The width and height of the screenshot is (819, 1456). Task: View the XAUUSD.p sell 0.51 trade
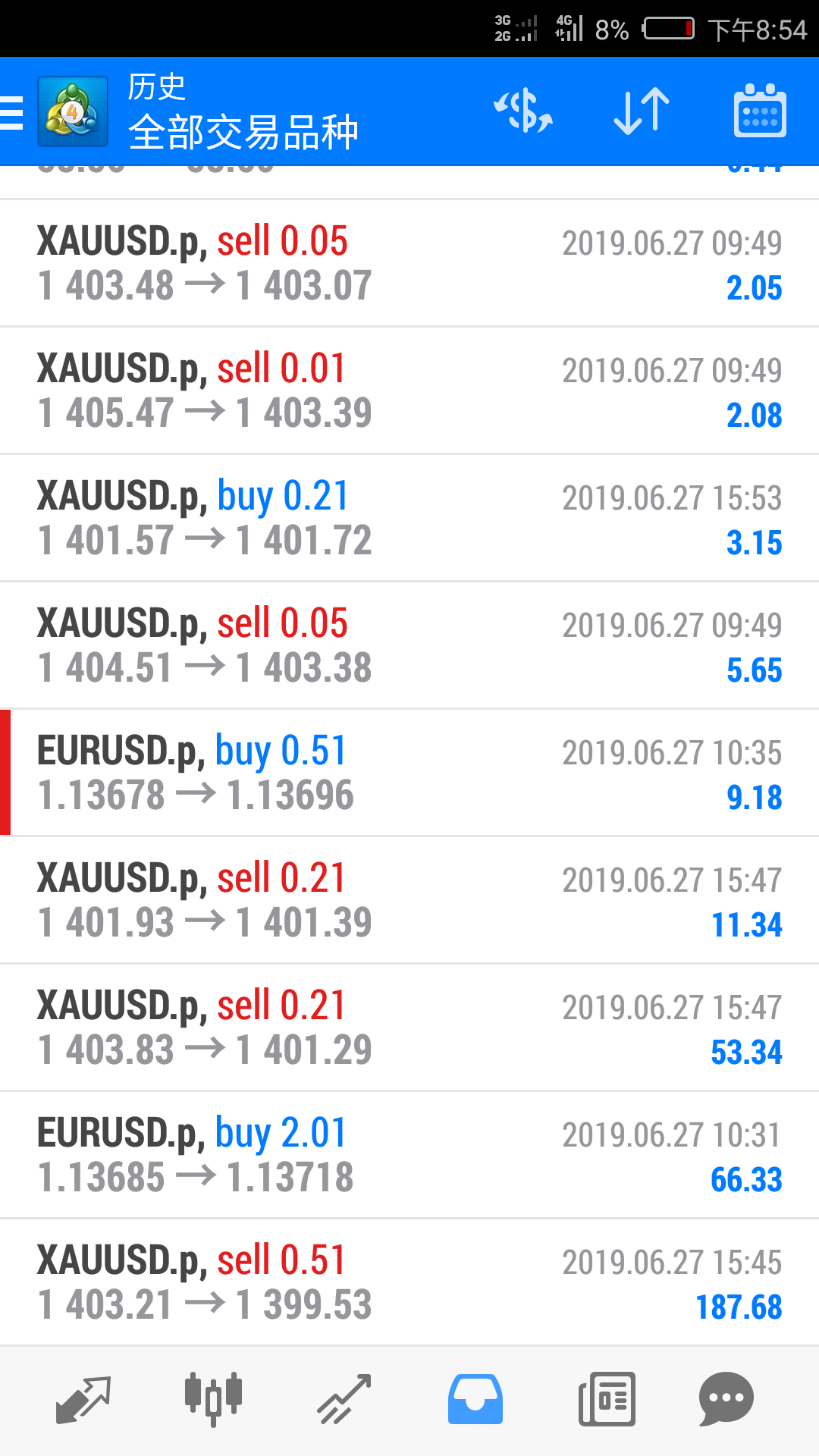pyautogui.click(x=409, y=1282)
